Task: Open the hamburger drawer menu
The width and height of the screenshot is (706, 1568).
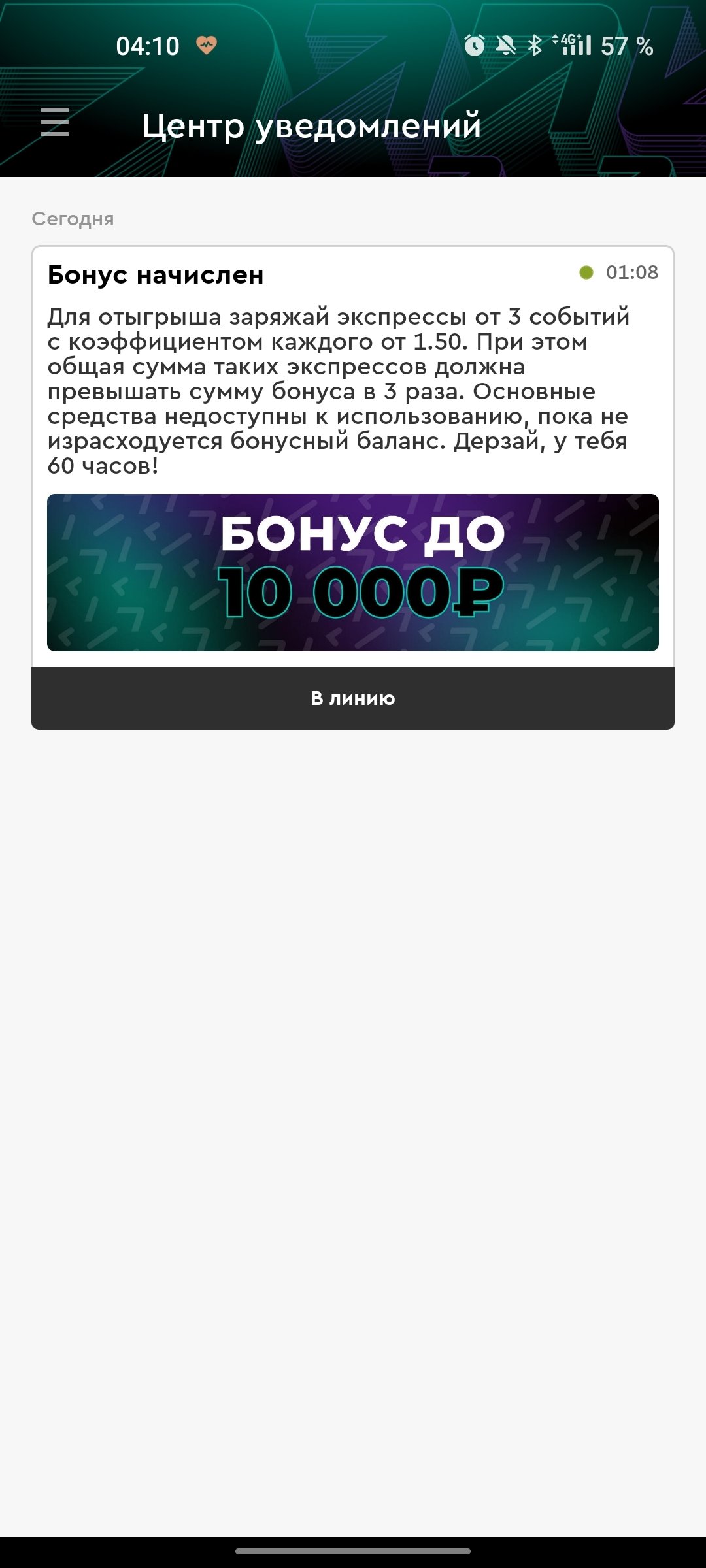Action: (55, 123)
